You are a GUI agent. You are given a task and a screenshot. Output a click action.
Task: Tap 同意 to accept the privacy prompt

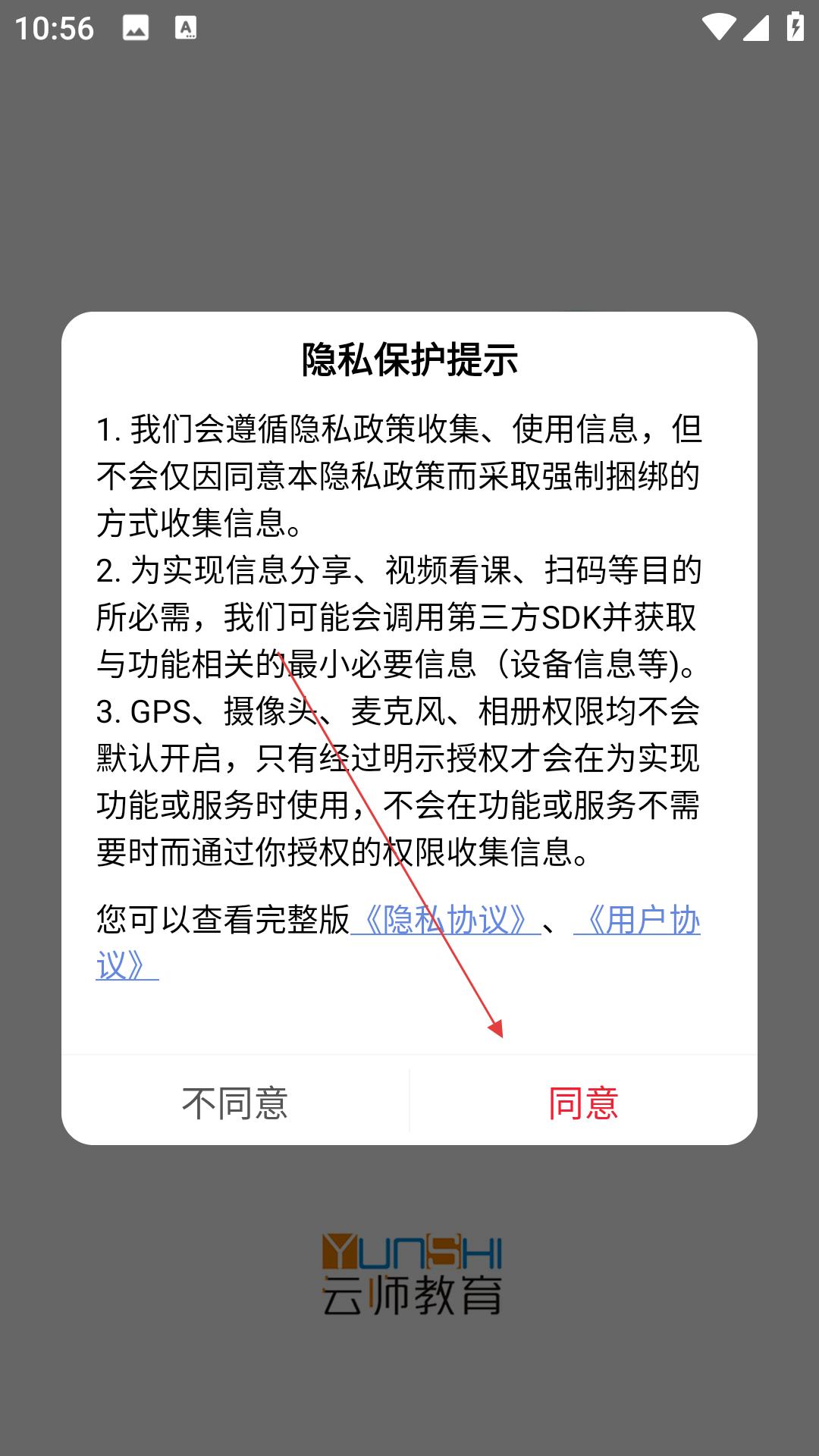tap(583, 1102)
